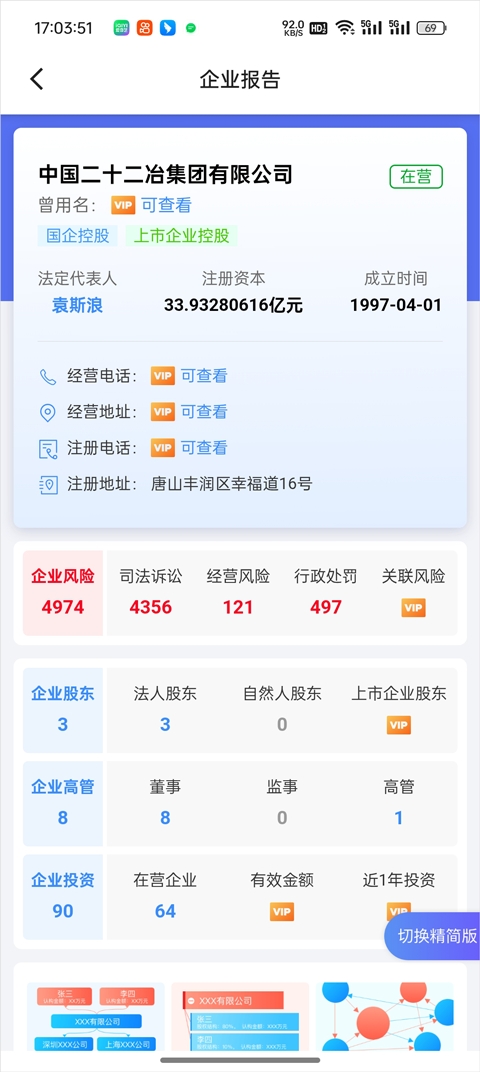Open the VIP-locked 关联风险 item
Screen dimensions: 480x1072
point(413,593)
